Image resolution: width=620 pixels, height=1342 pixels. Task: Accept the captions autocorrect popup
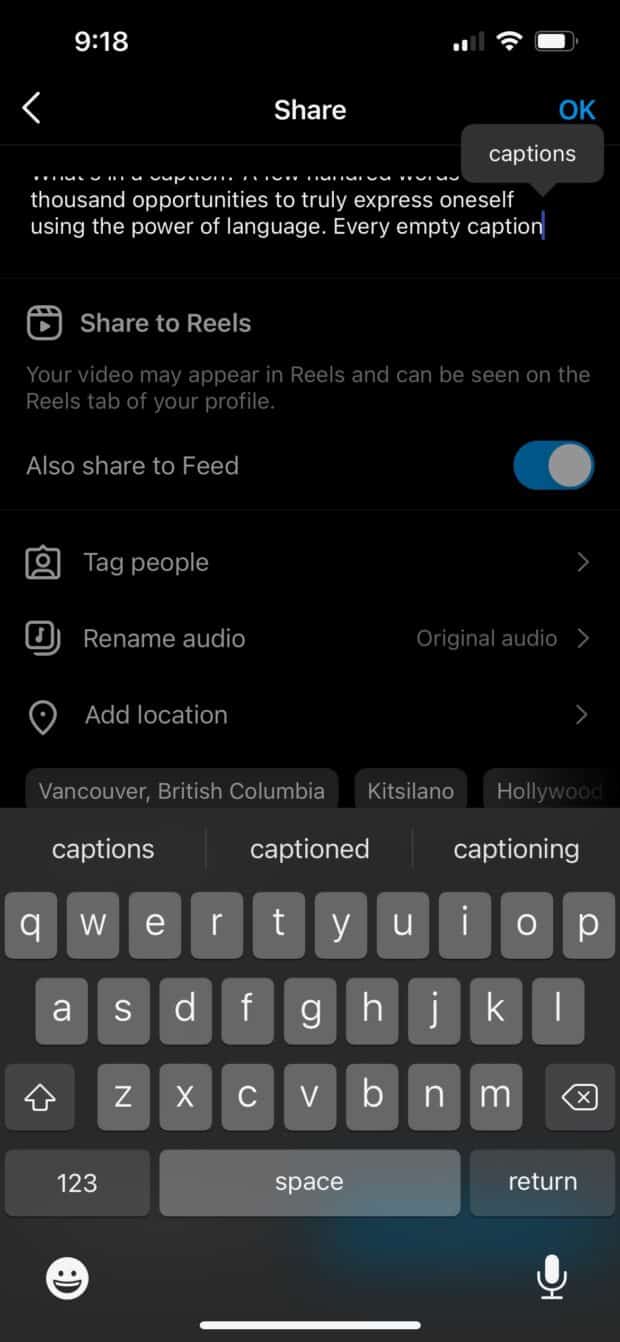coord(532,154)
